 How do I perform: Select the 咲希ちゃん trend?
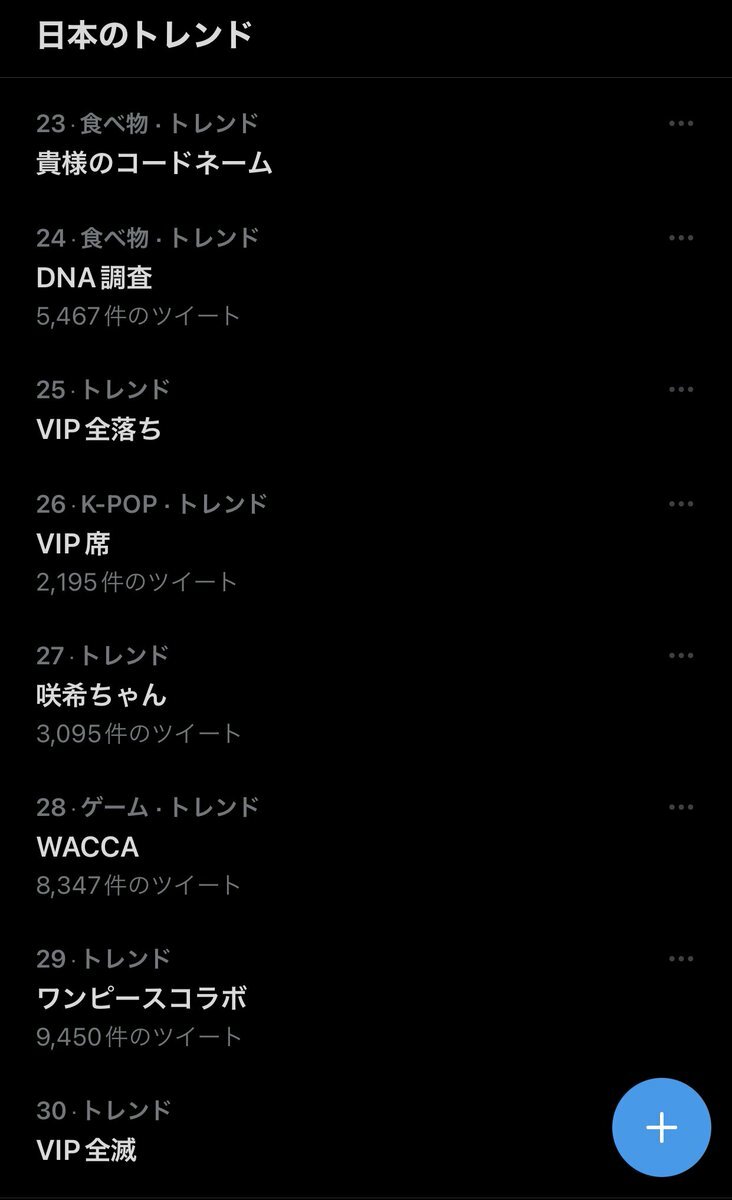click(x=101, y=695)
